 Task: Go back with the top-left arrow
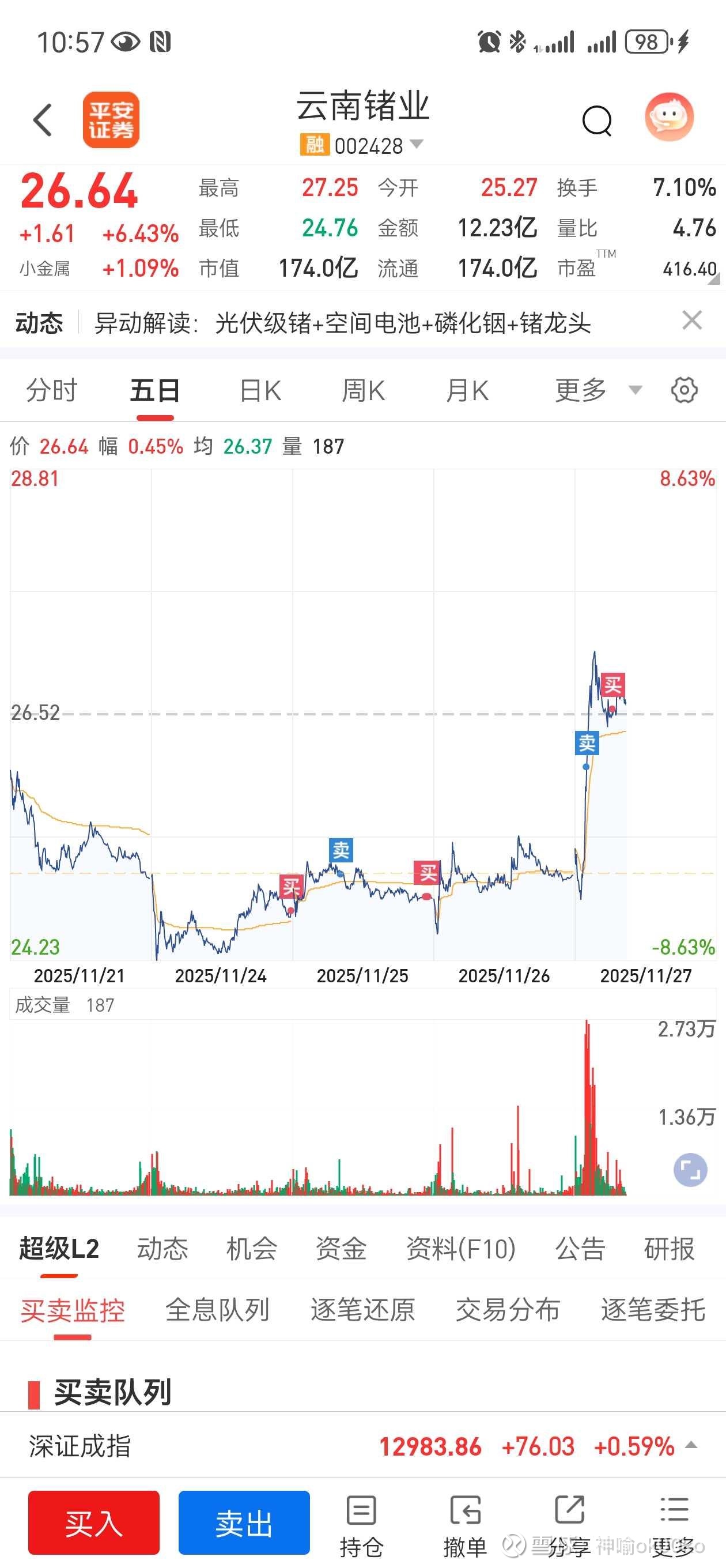(x=43, y=119)
